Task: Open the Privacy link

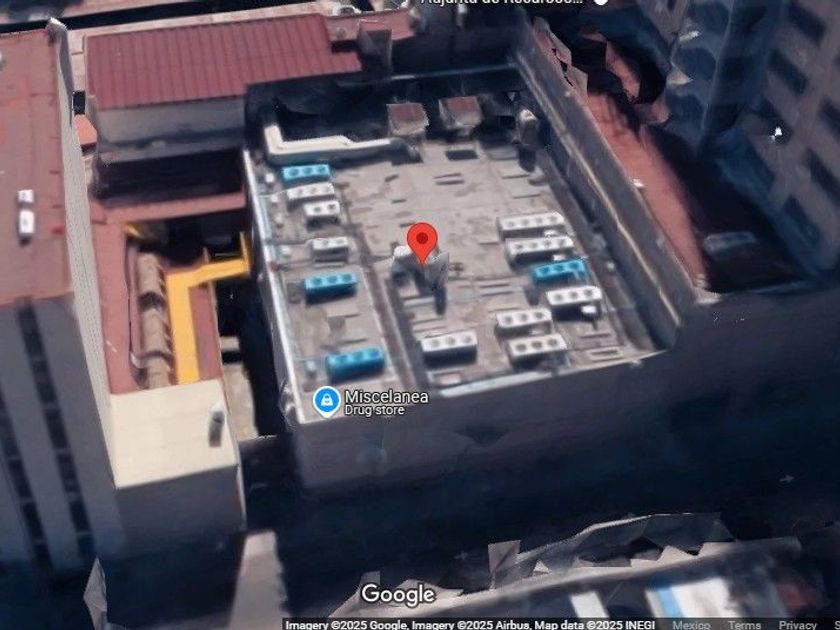Action: (797, 625)
